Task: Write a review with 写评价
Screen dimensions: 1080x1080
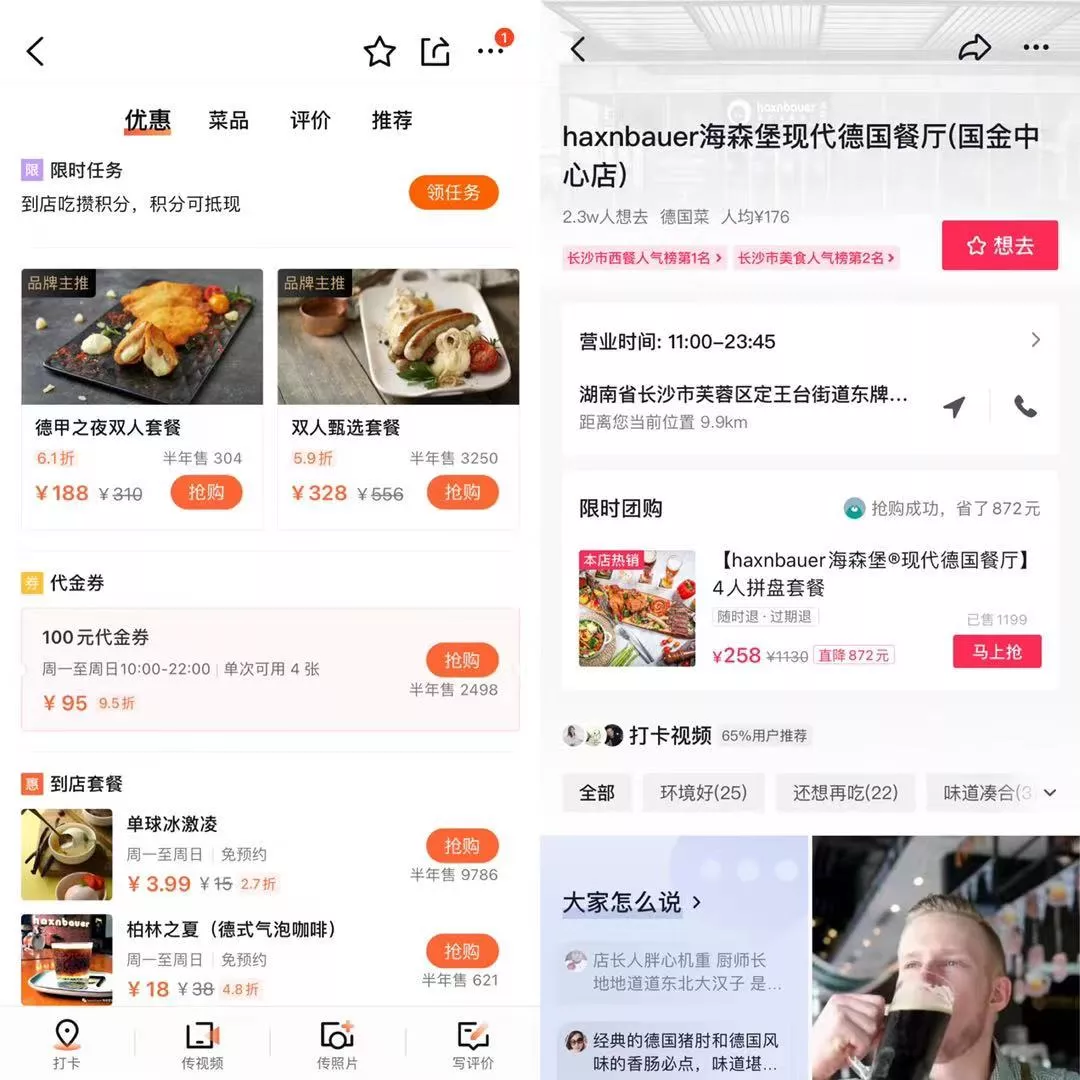Action: pyautogui.click(x=472, y=1044)
